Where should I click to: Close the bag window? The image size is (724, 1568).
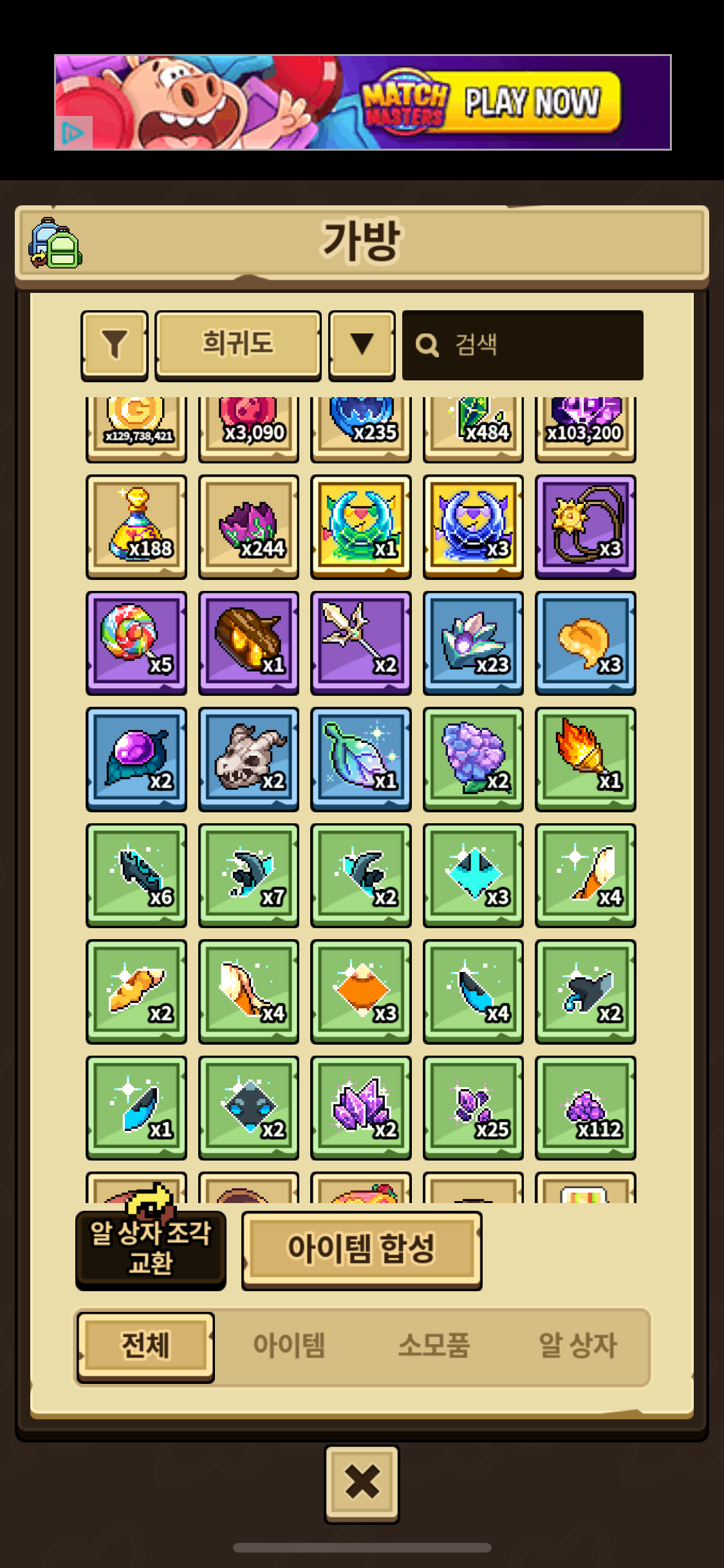[362, 1483]
